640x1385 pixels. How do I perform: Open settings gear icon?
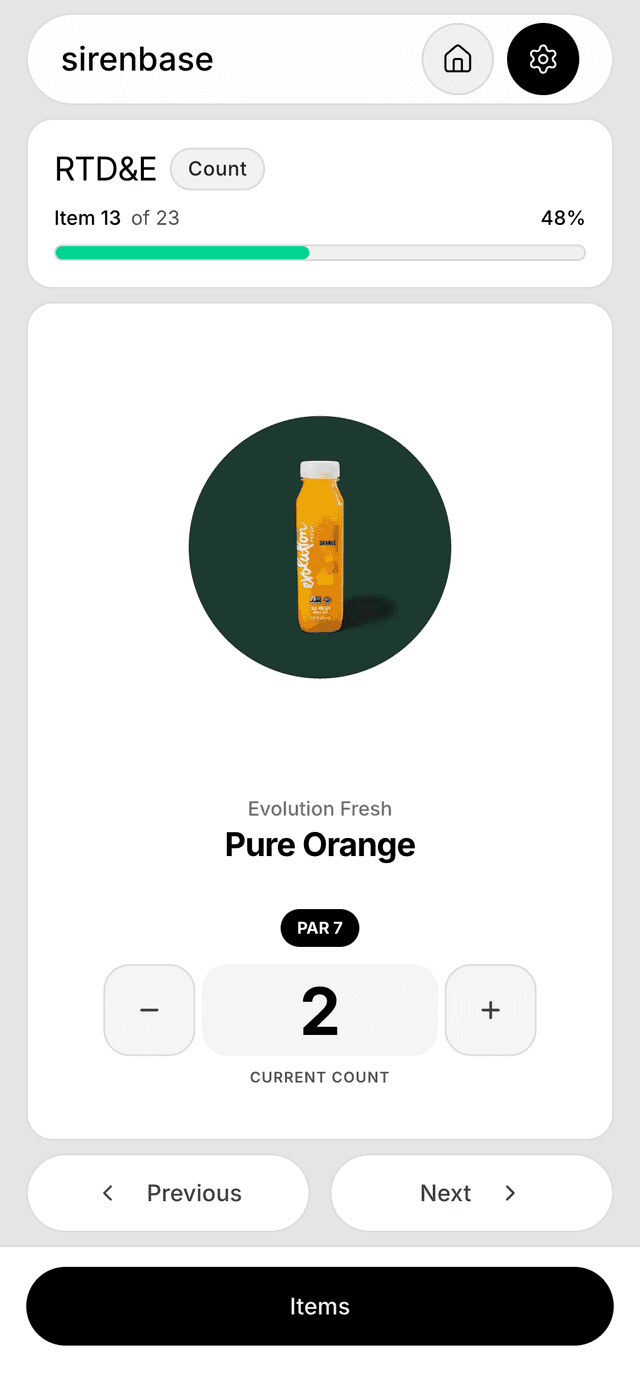click(x=543, y=59)
